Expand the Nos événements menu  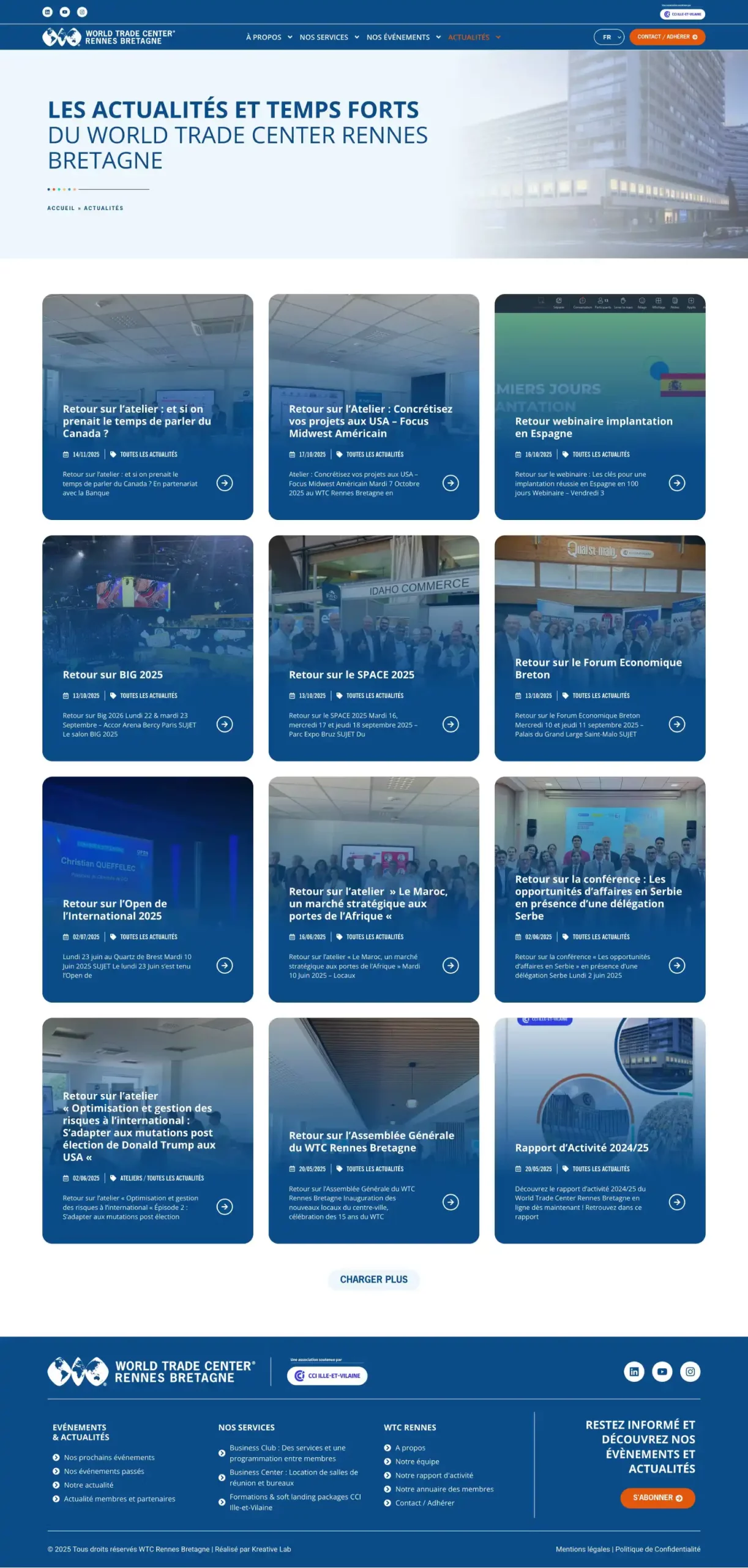[x=403, y=37]
